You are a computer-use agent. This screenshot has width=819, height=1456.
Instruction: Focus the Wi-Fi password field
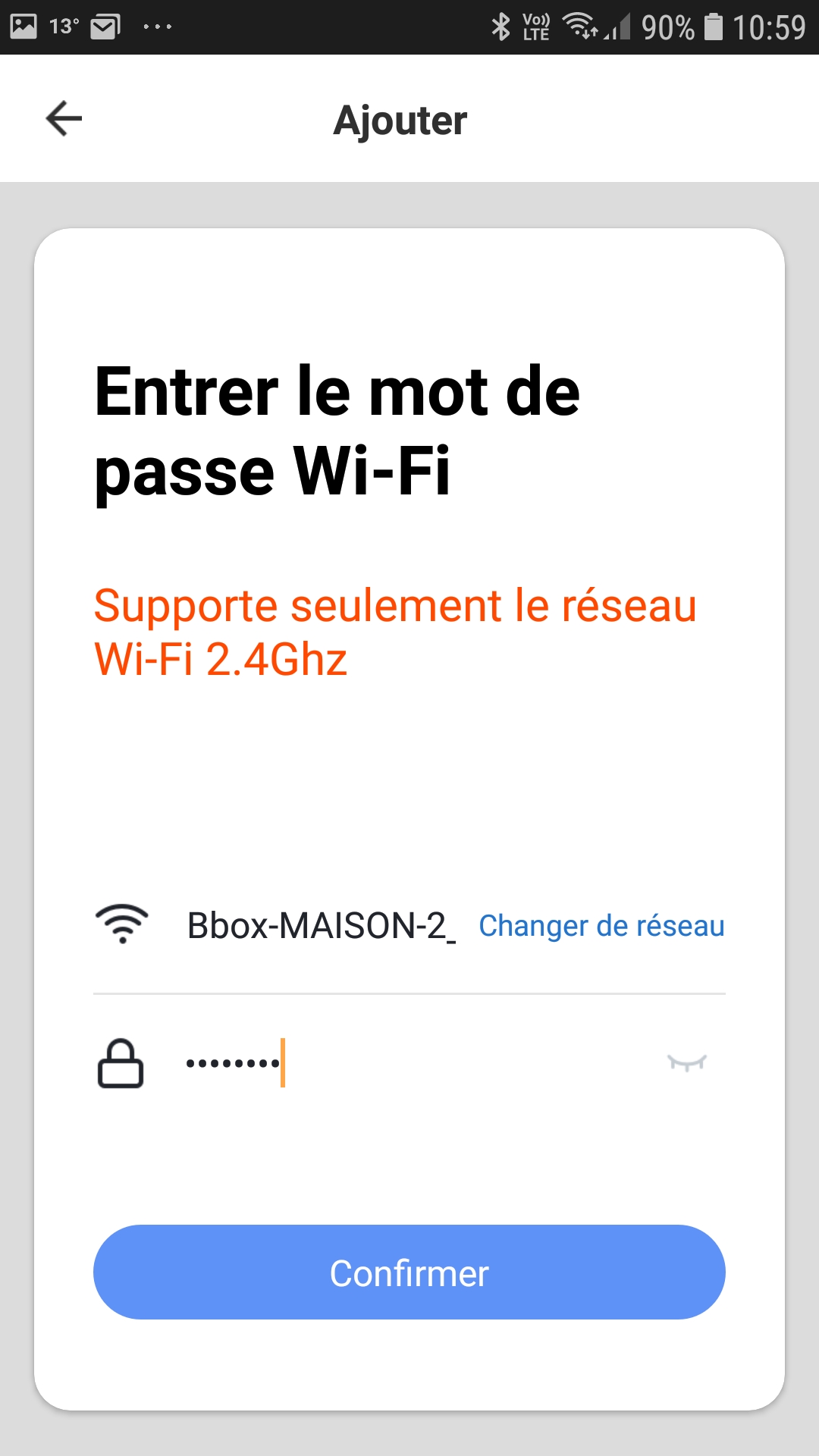[x=417, y=1063]
